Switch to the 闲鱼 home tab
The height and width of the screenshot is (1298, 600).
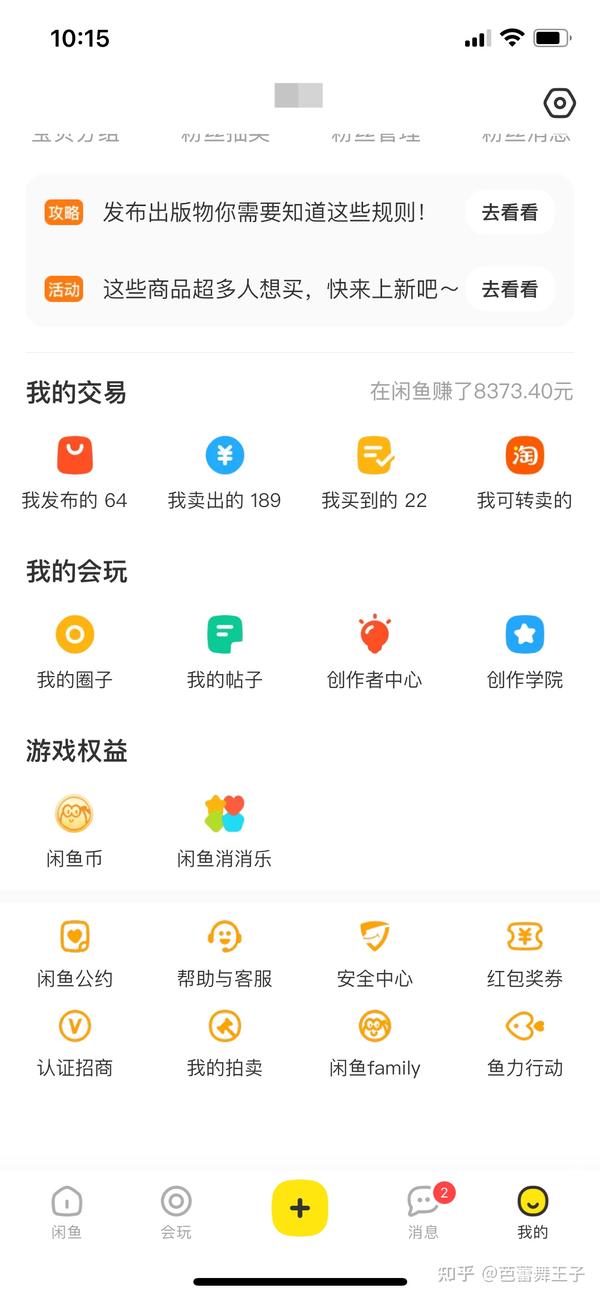67,1212
